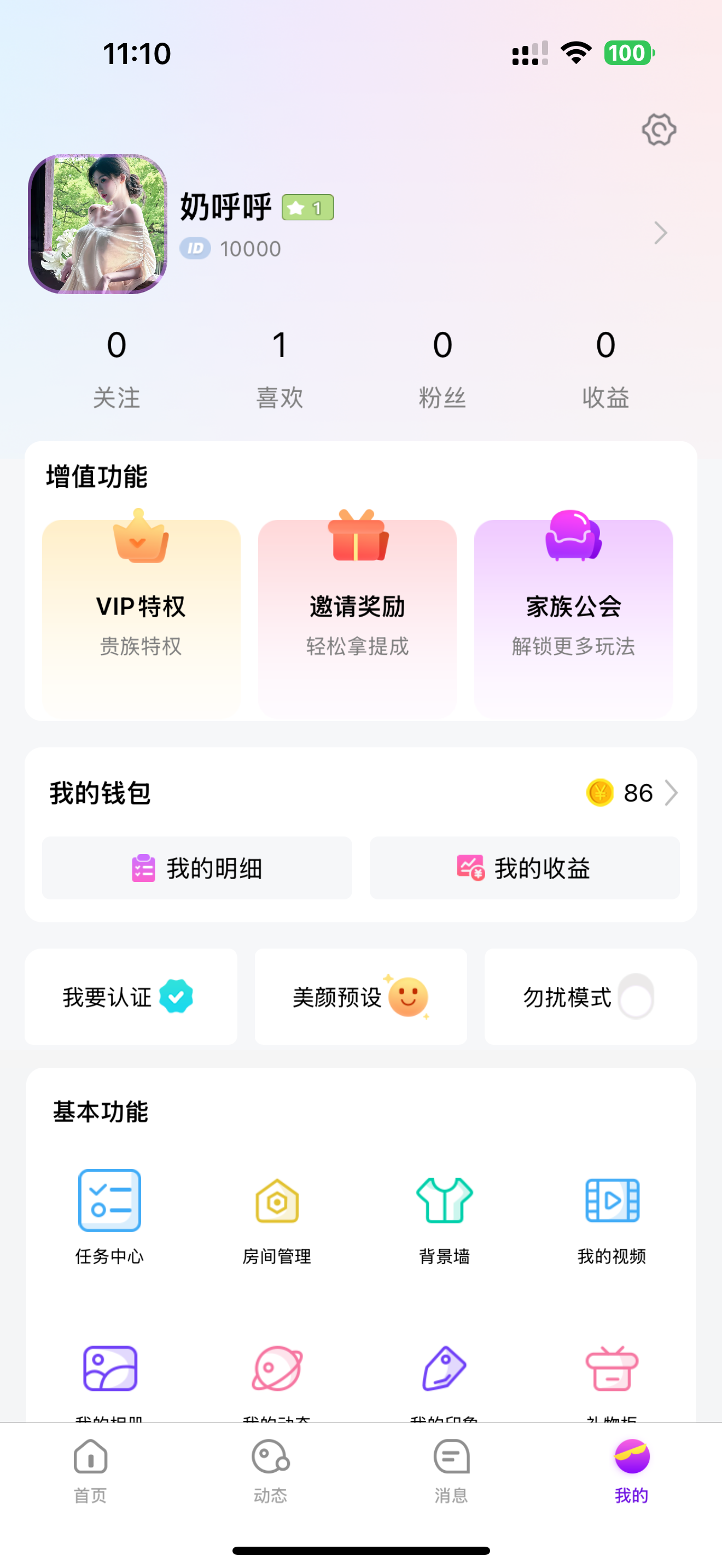Open the settings gear icon
Viewport: 722px width, 1568px height.
[x=659, y=130]
